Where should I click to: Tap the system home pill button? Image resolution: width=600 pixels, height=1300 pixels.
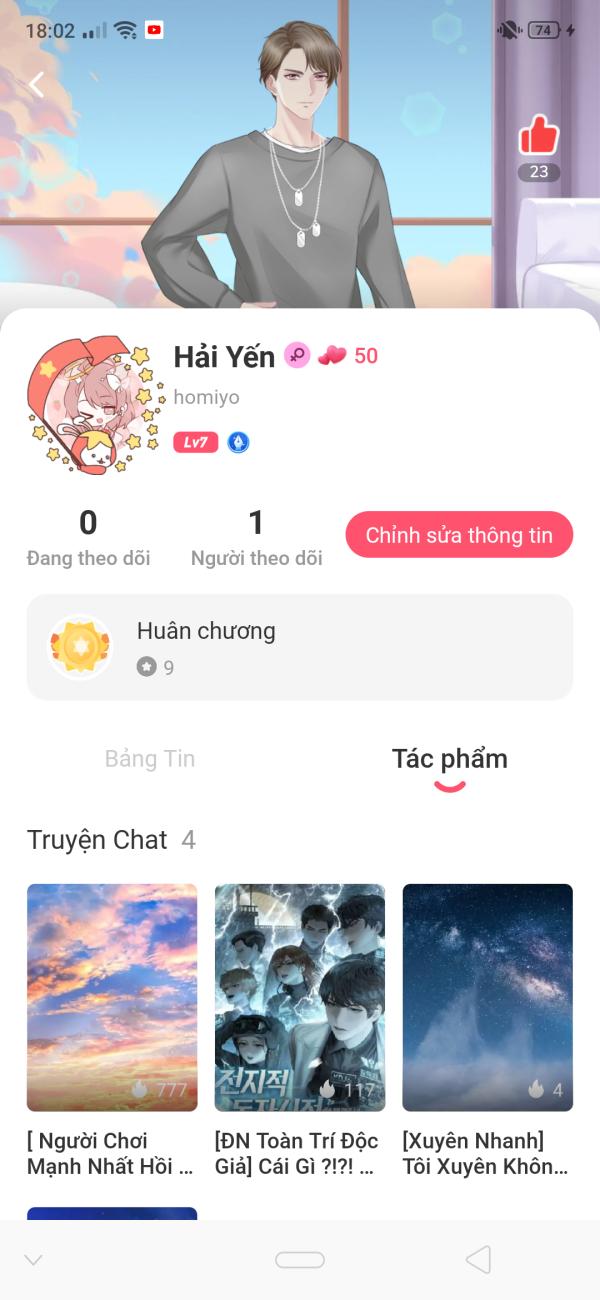point(300,1260)
